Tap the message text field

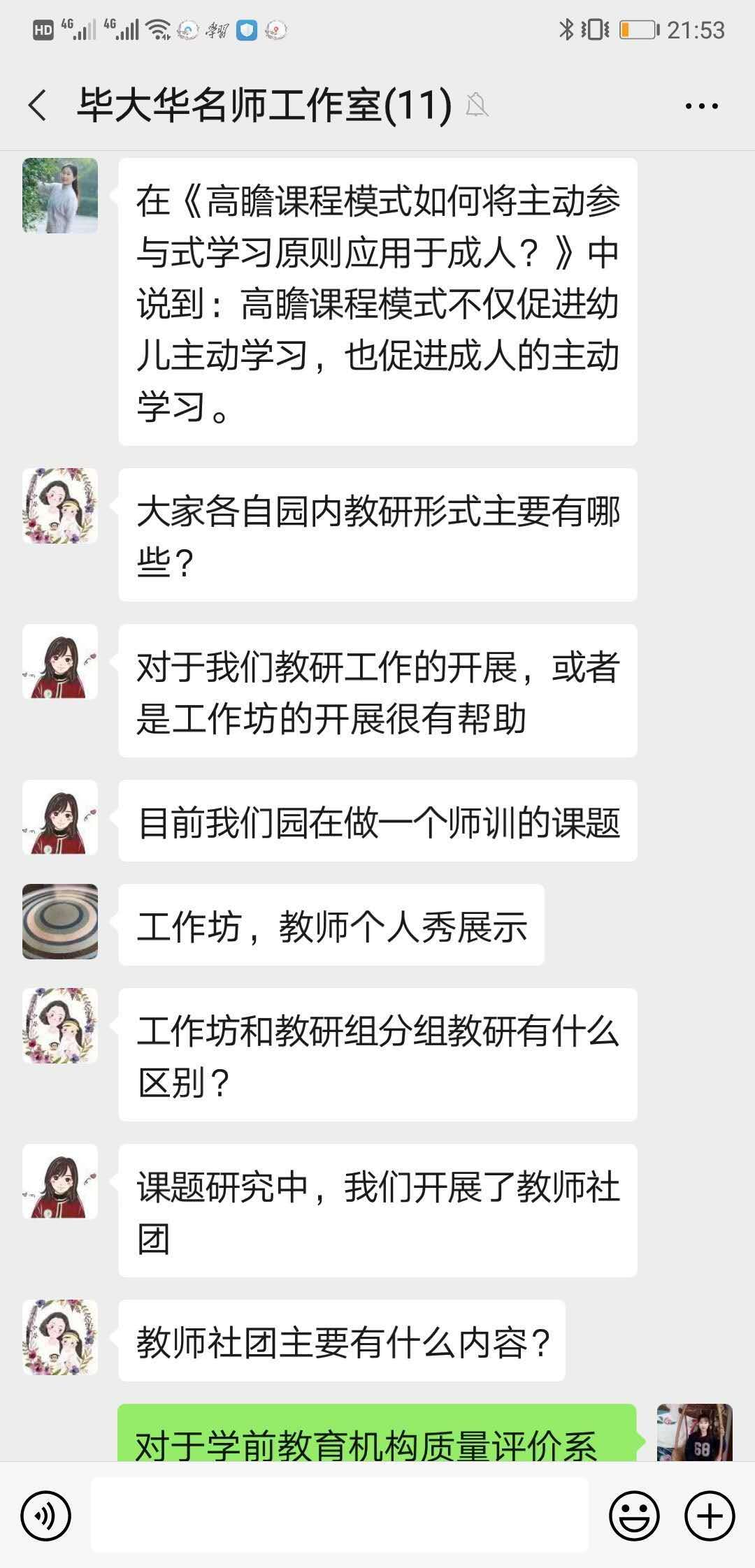(x=340, y=1516)
